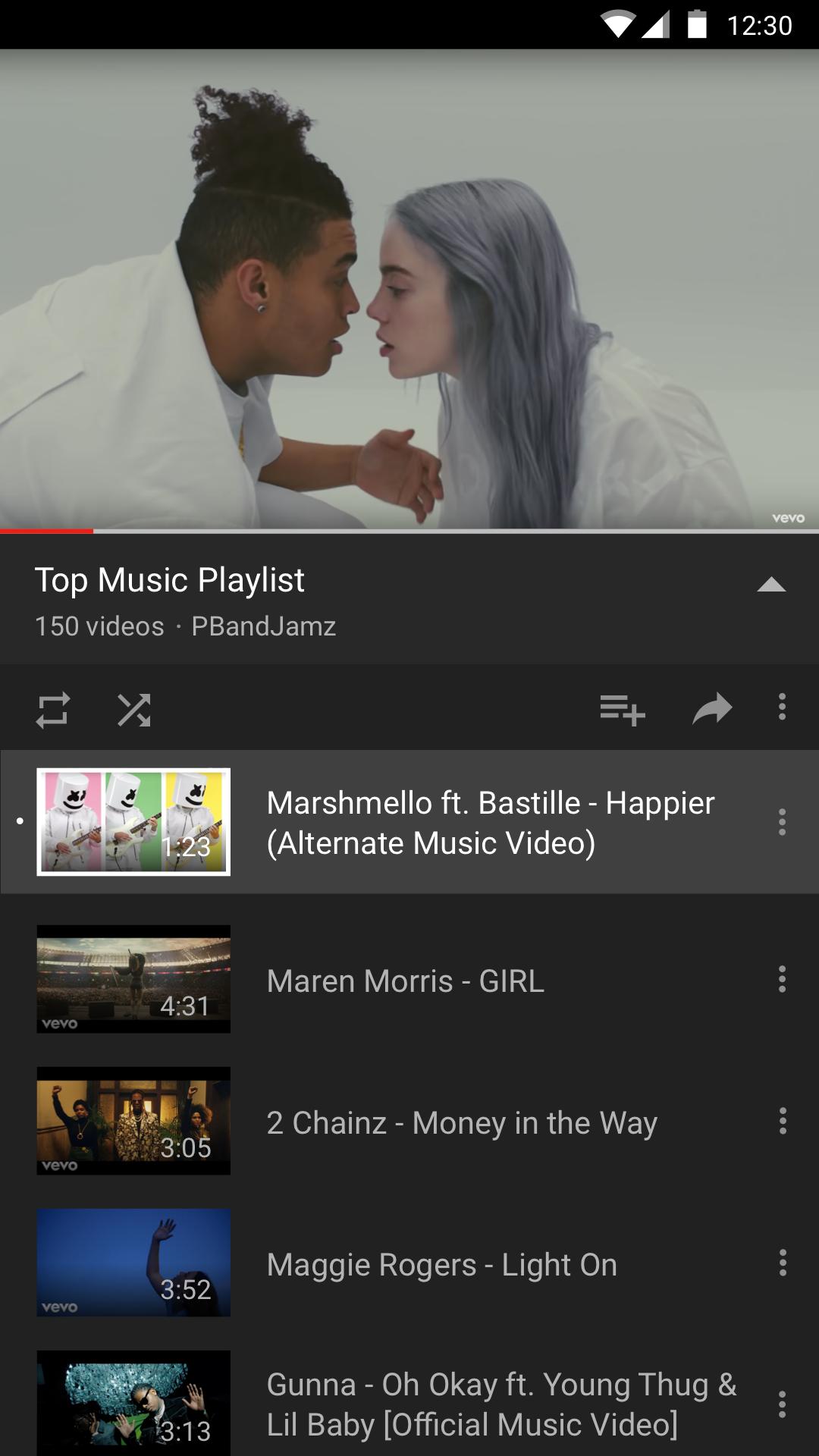The height and width of the screenshot is (1456, 819).
Task: Shuffle the playlist
Action: click(134, 710)
